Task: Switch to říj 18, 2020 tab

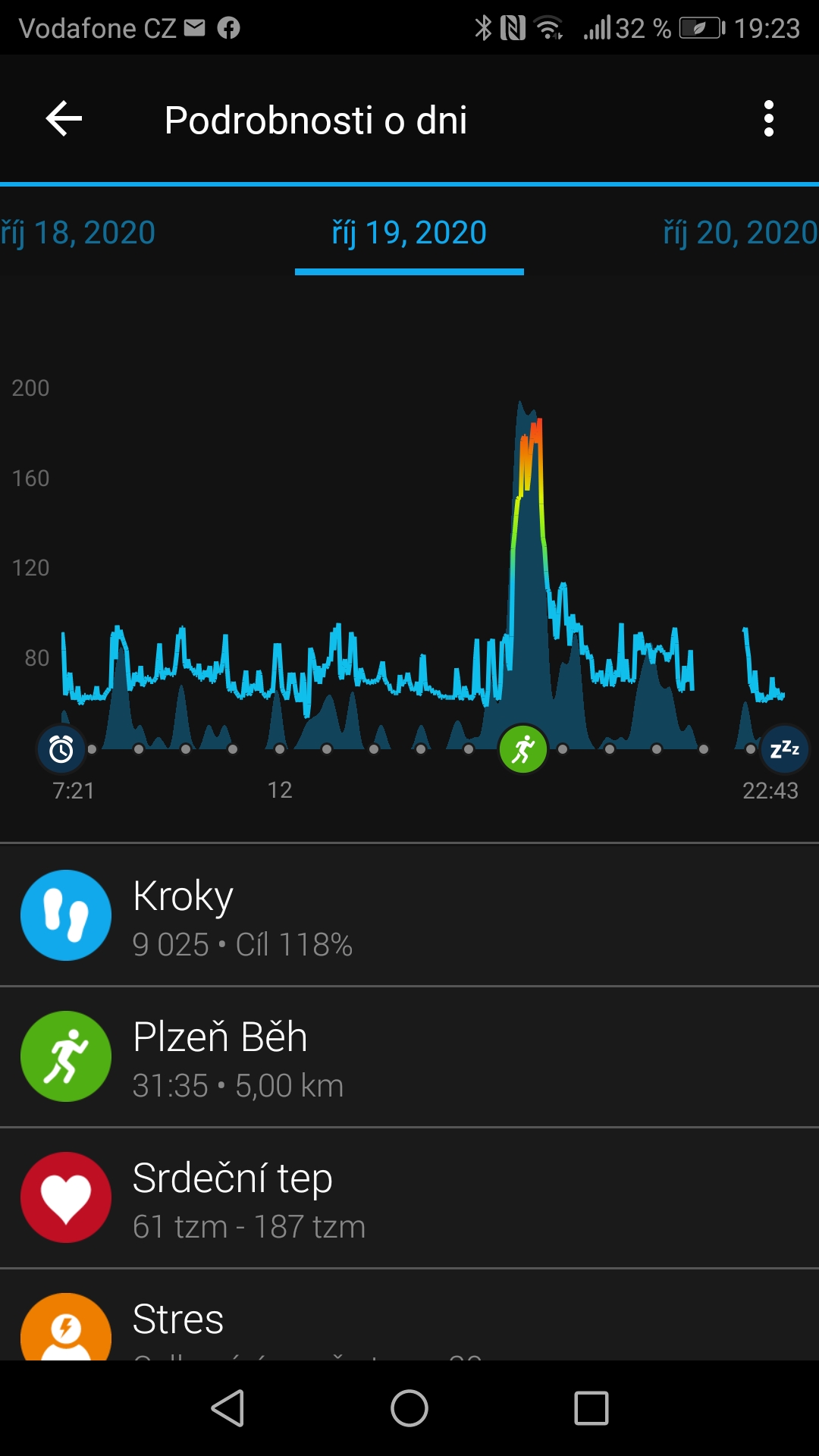Action: [77, 232]
